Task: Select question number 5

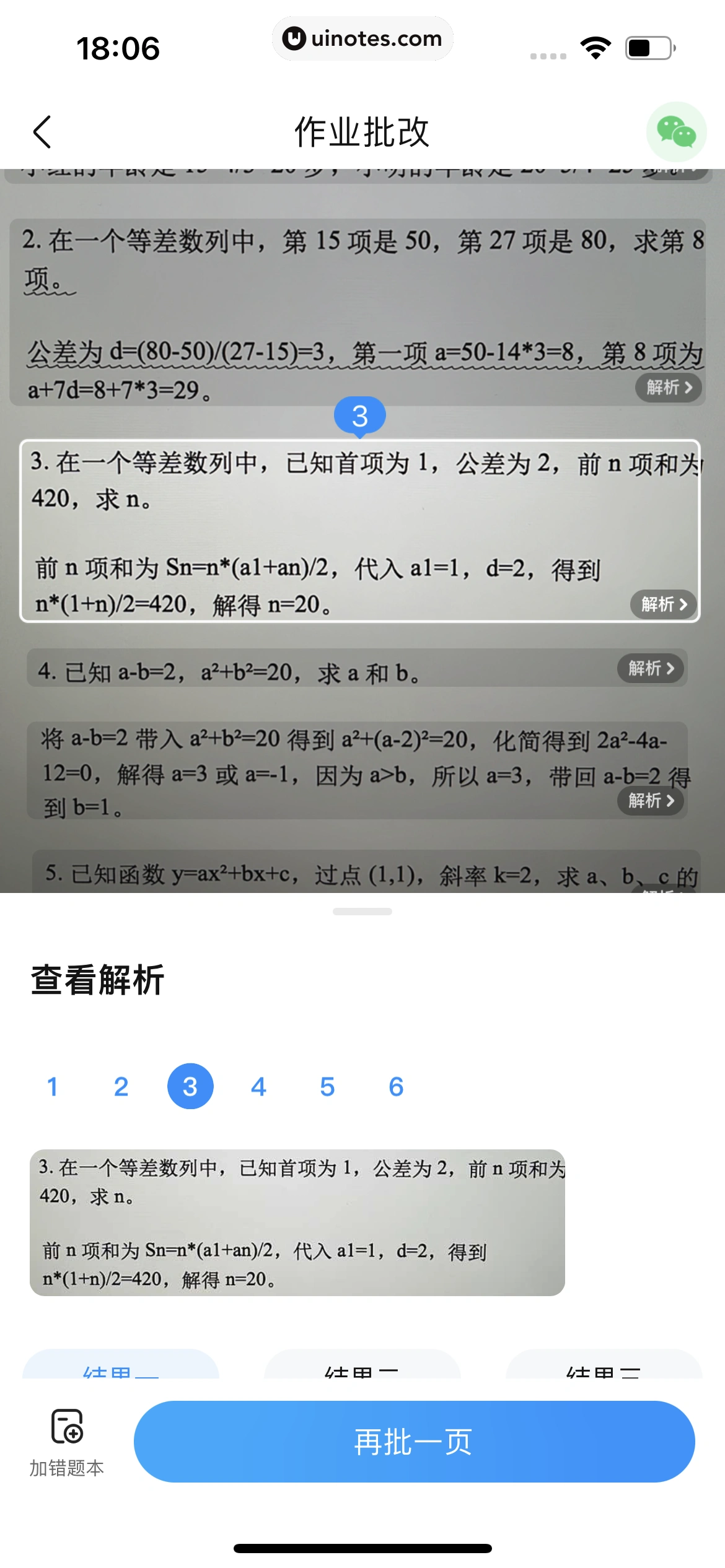Action: 327,1087
